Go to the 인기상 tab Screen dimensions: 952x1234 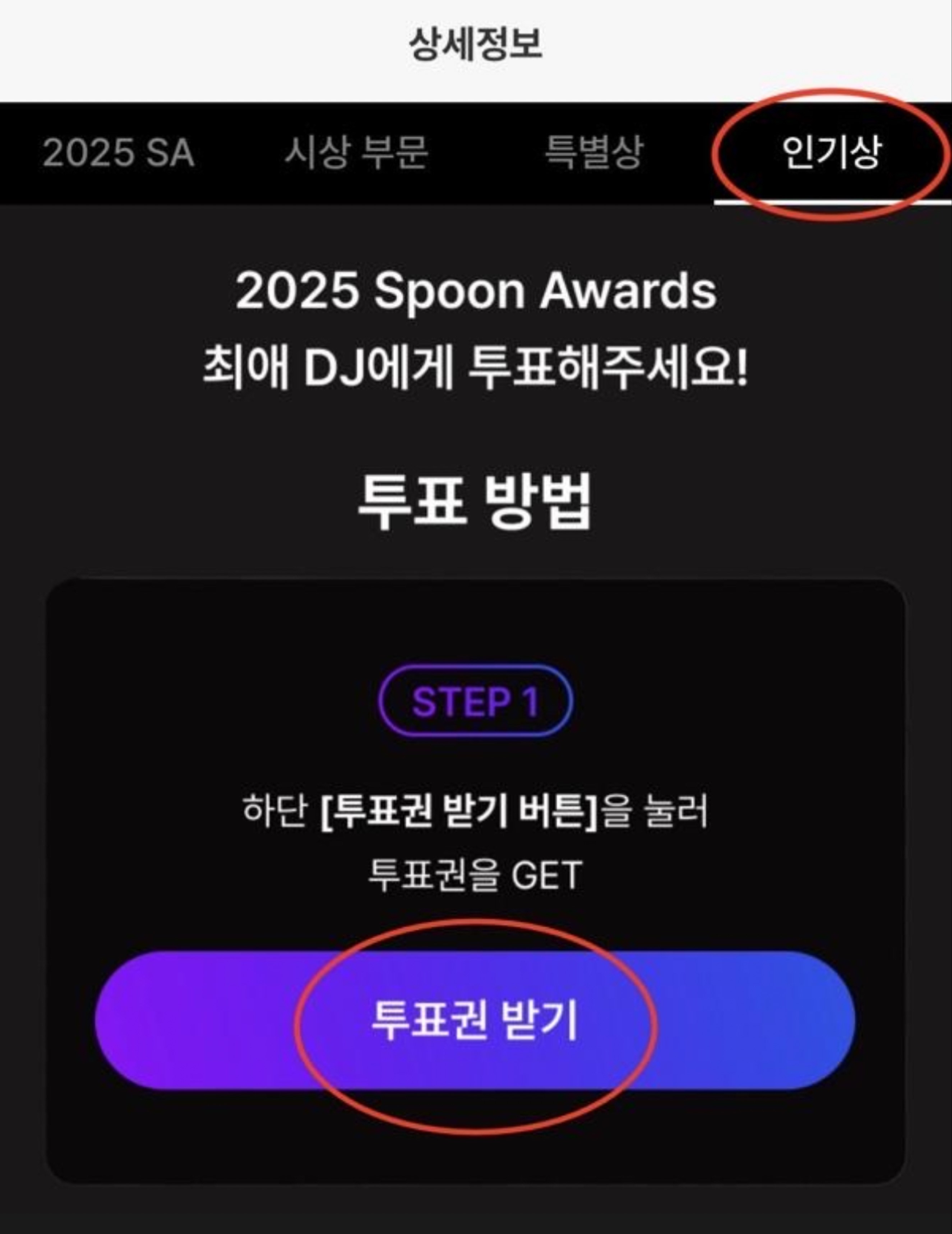pyautogui.click(x=832, y=153)
